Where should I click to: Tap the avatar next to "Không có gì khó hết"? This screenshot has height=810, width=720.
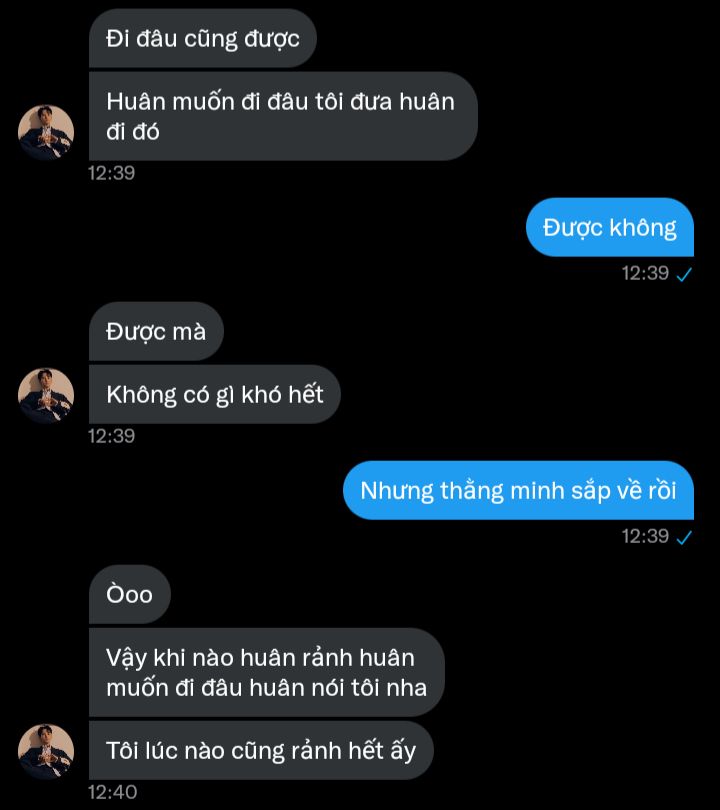[x=46, y=396]
